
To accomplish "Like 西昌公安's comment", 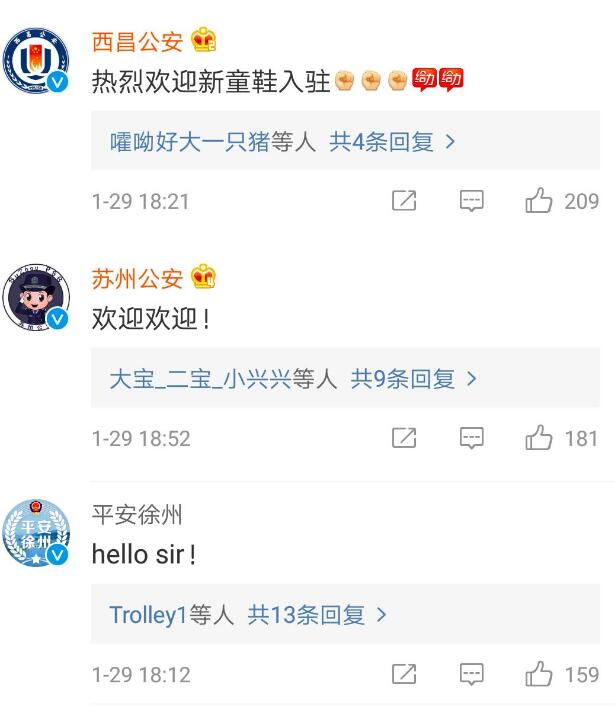I will (540, 201).
